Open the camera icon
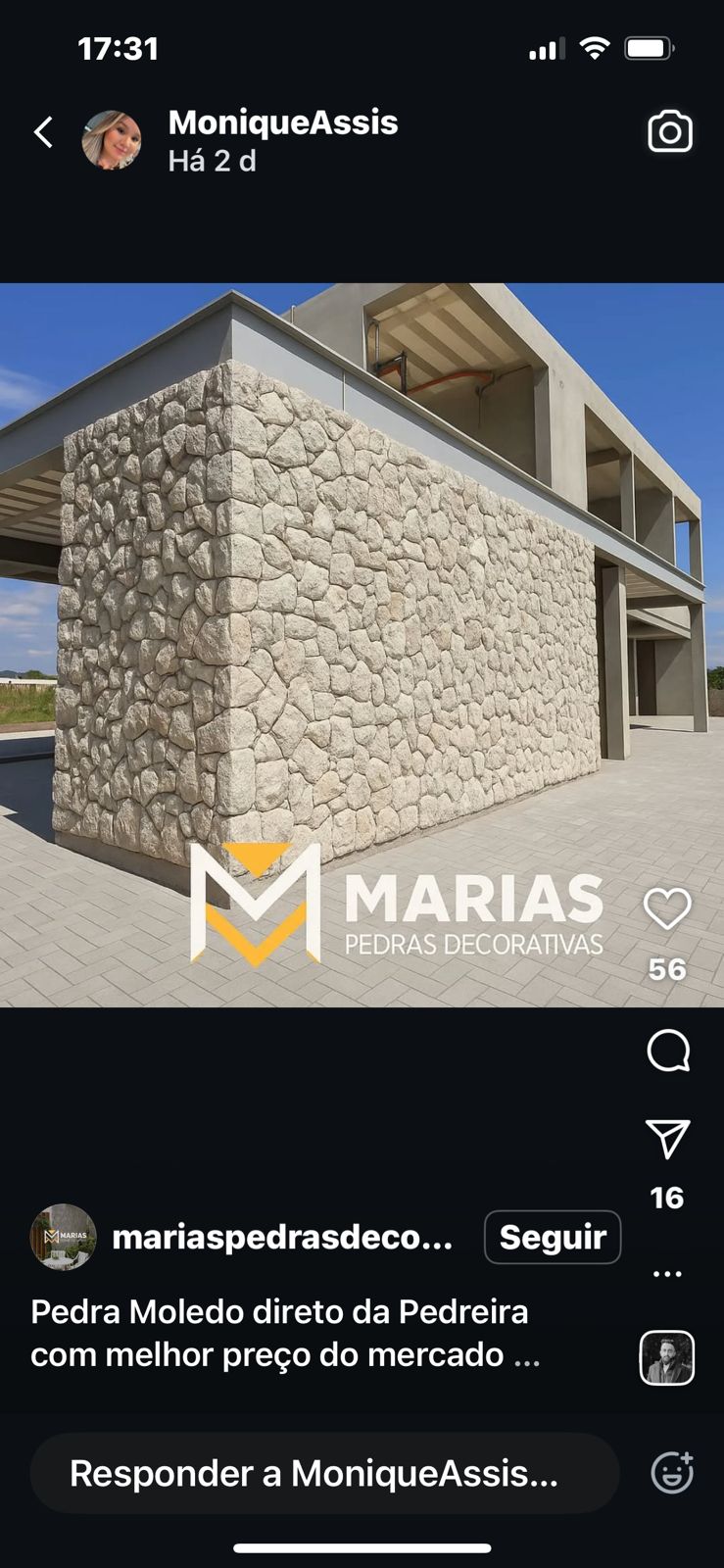Image resolution: width=724 pixels, height=1568 pixels. pos(670,132)
